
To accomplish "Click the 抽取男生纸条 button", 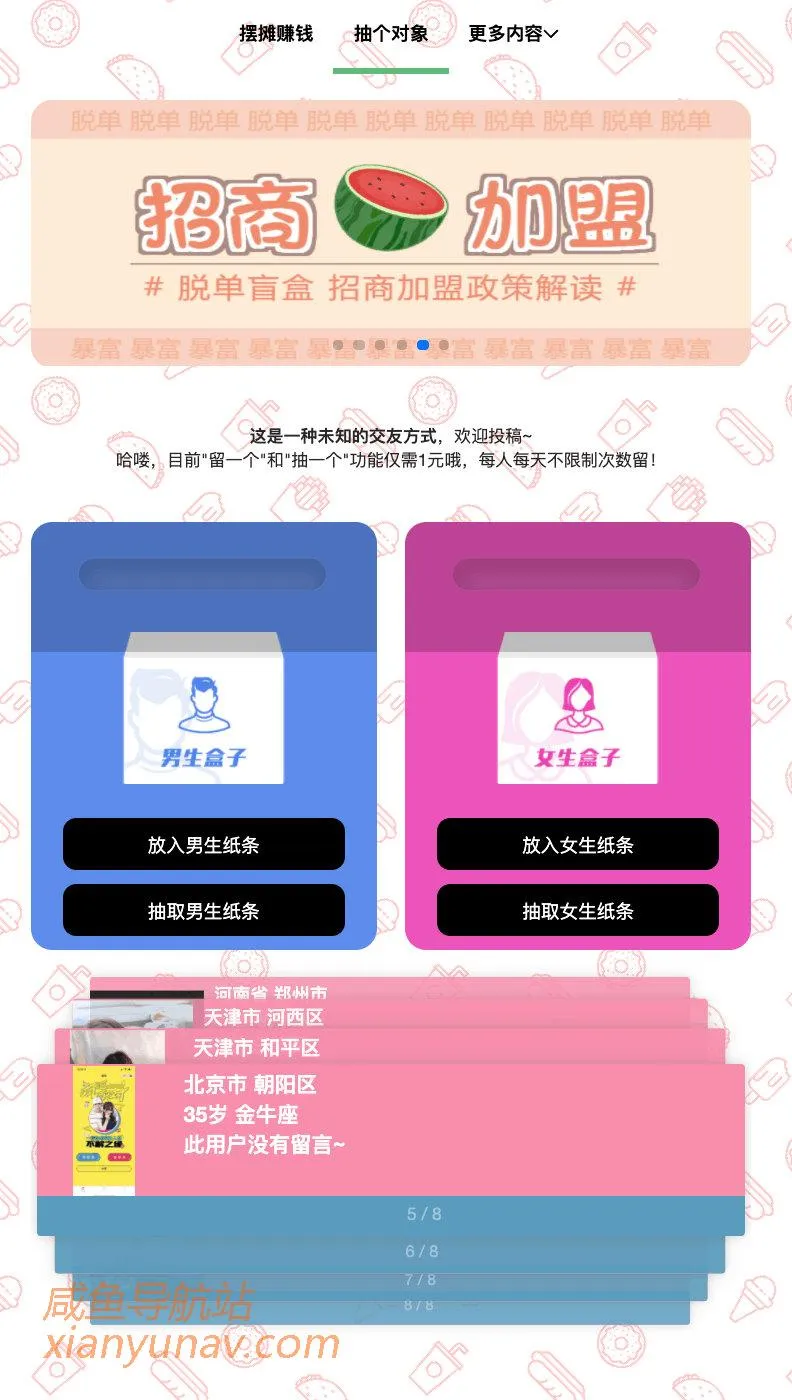I will click(x=203, y=911).
